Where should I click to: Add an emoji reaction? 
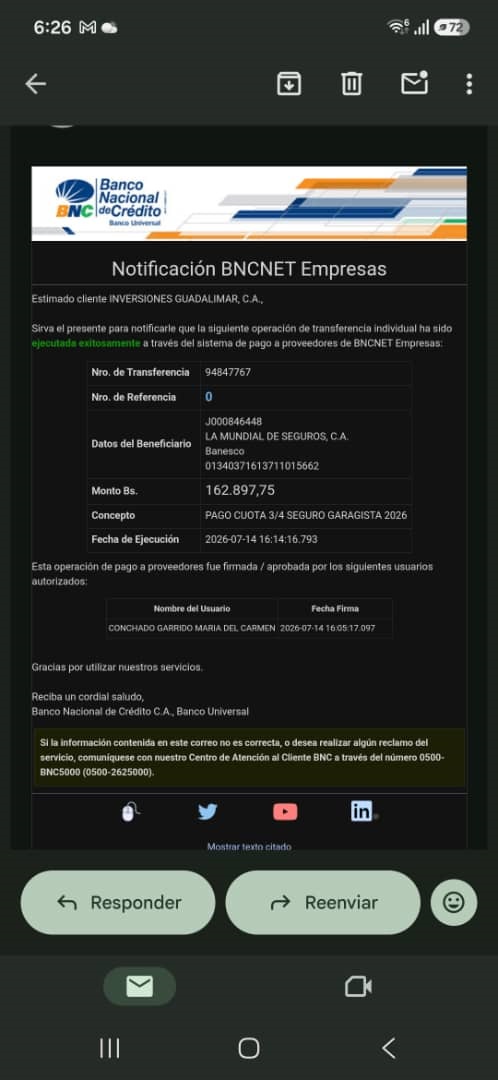pos(453,902)
